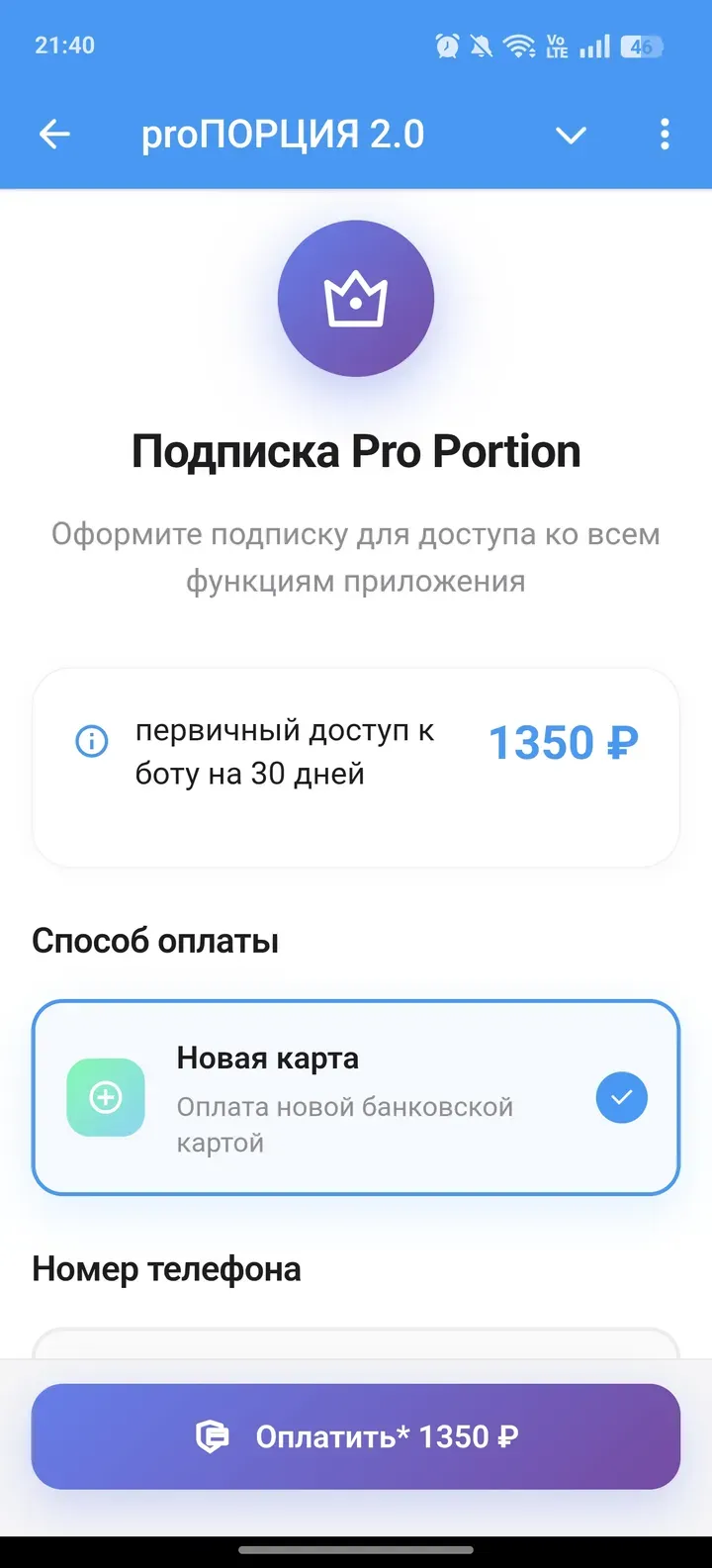The width and height of the screenshot is (712, 1568).
Task: Open the three-dot overflow menu
Action: click(665, 135)
